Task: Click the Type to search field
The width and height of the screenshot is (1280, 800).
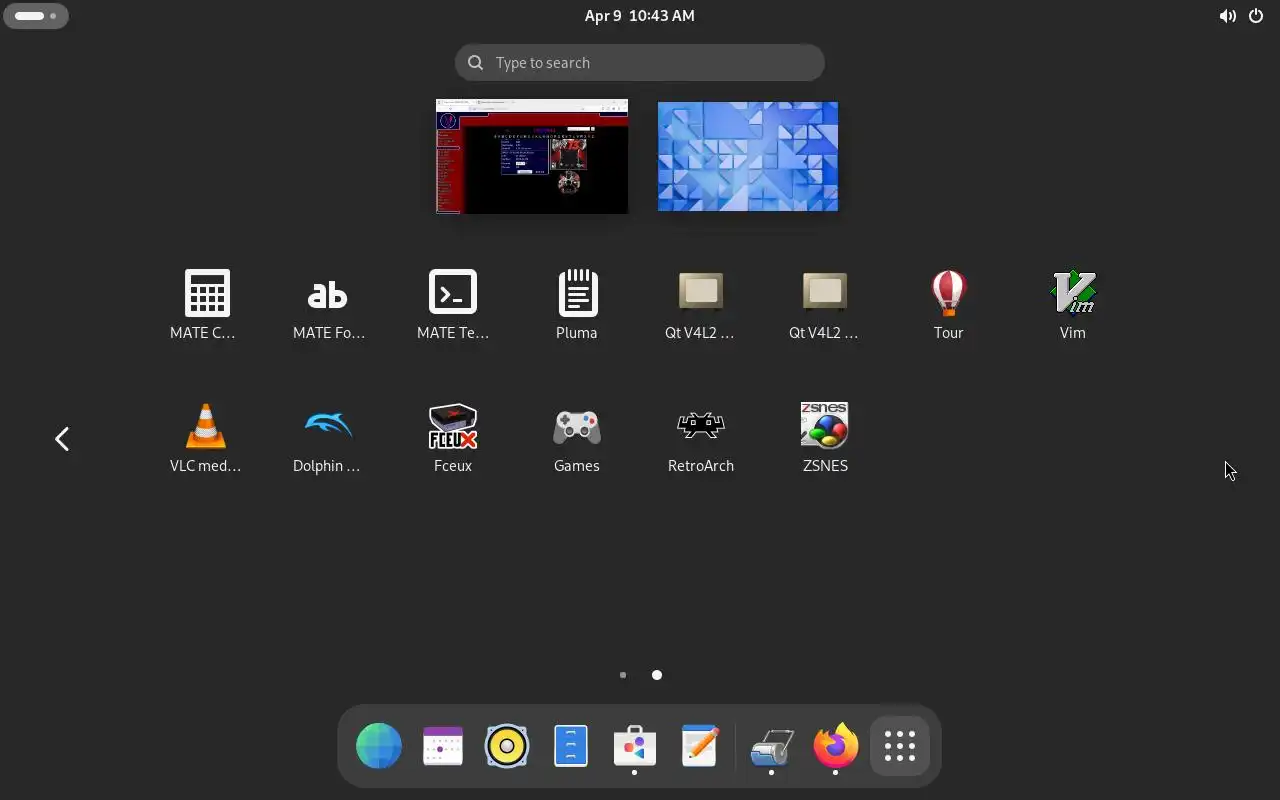Action: click(x=640, y=63)
